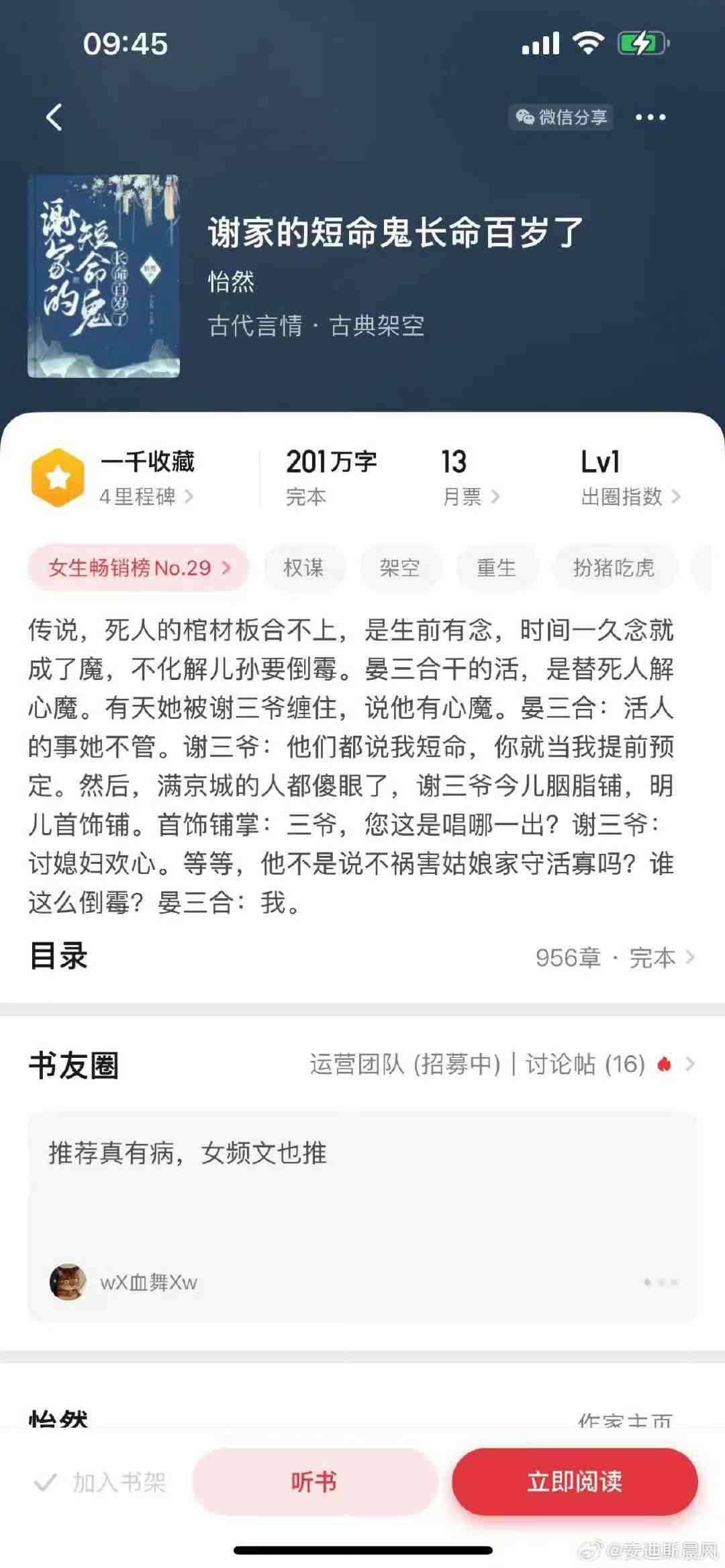The image size is (725, 1568).
Task: View the 4里程碑 milestones
Action: 145,497
